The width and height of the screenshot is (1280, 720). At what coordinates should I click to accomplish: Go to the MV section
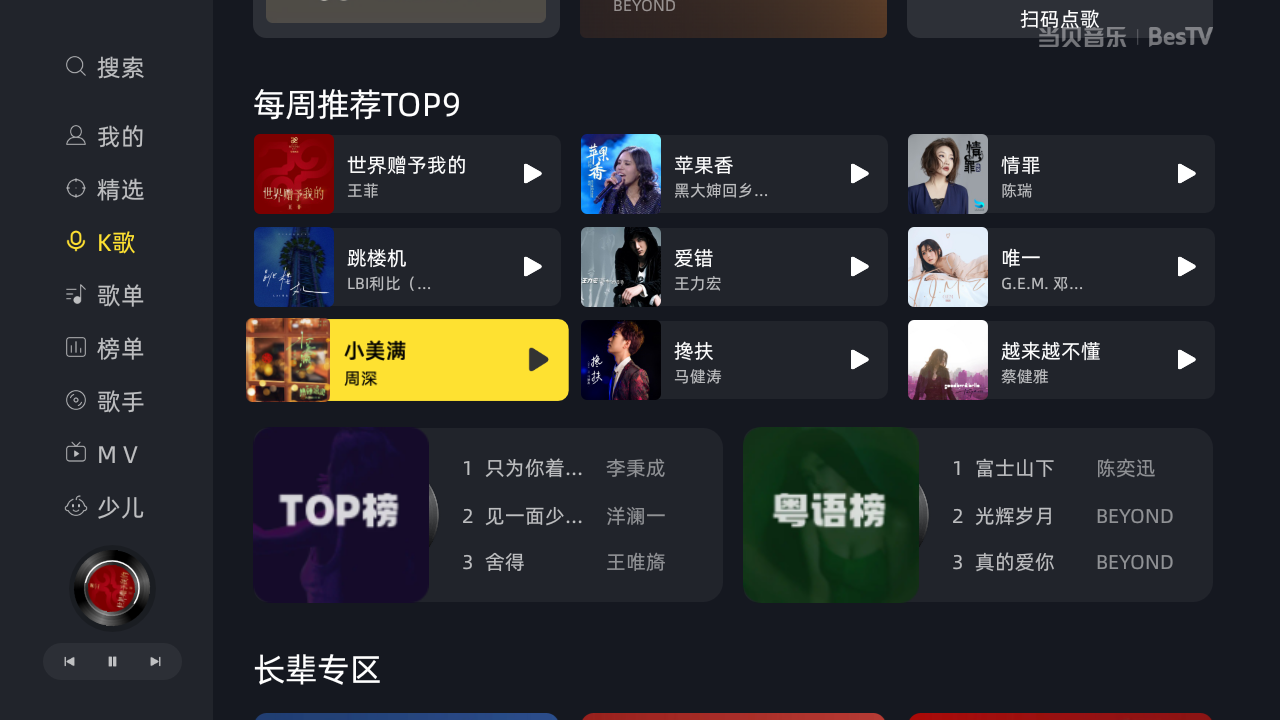pyautogui.click(x=106, y=454)
